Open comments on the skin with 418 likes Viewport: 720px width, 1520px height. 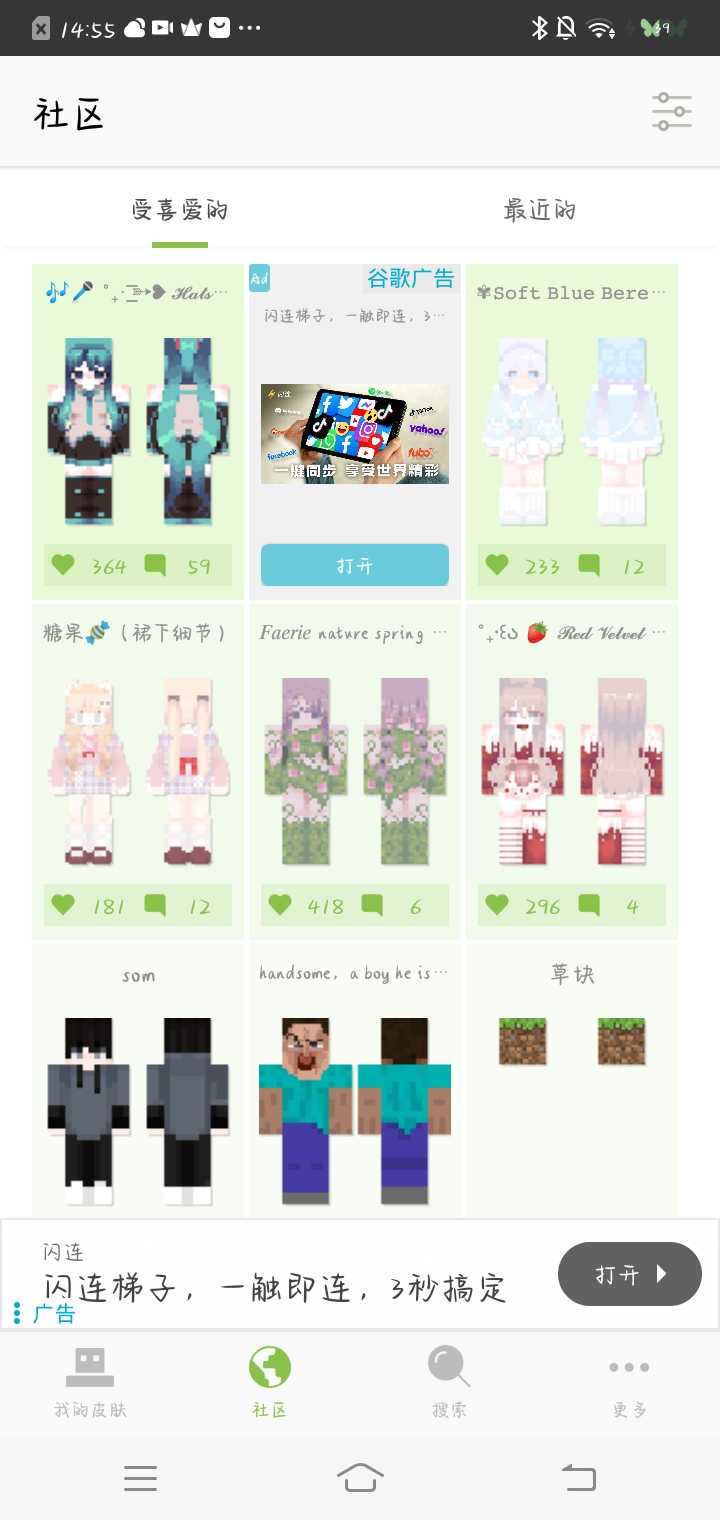[x=372, y=906]
